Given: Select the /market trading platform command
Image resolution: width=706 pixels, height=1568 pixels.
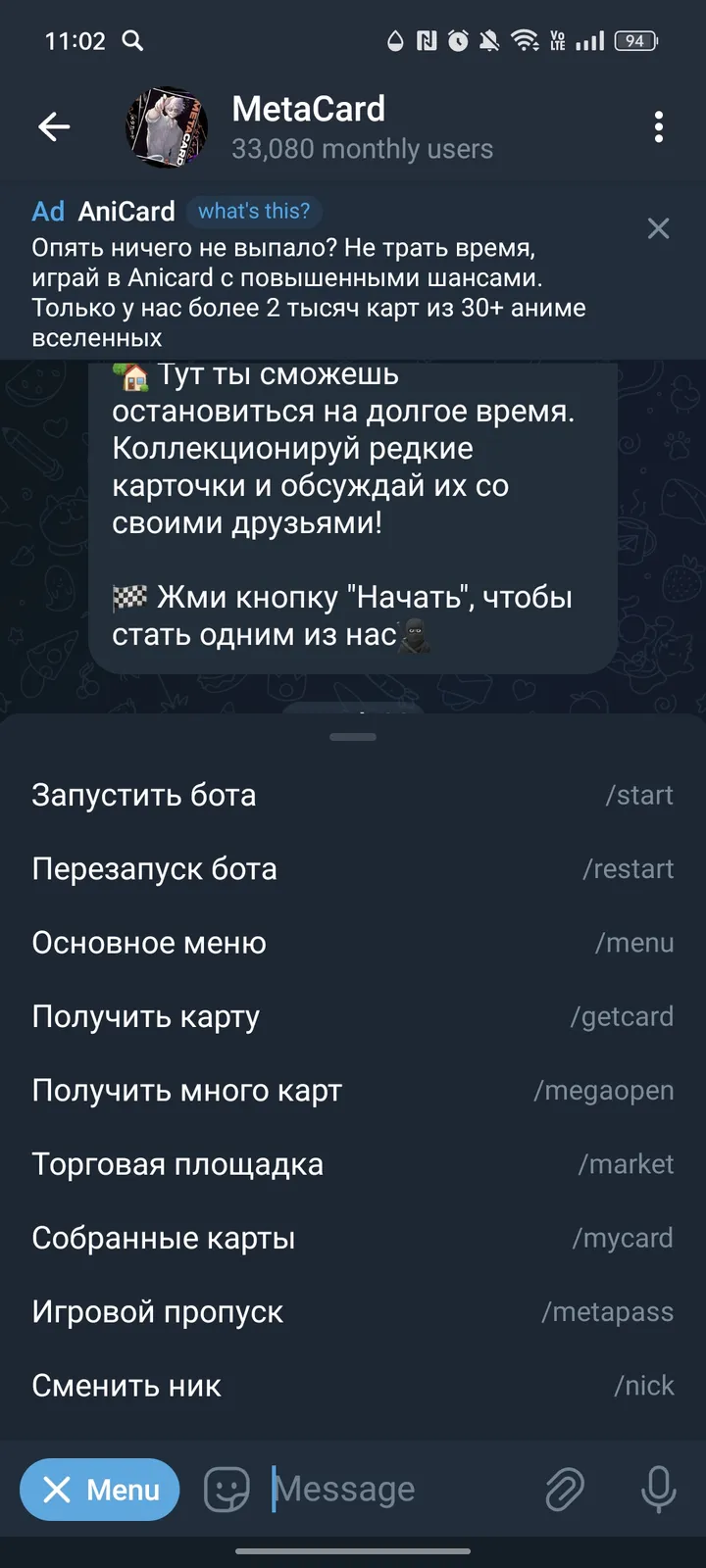Looking at the screenshot, I should click(x=353, y=1164).
